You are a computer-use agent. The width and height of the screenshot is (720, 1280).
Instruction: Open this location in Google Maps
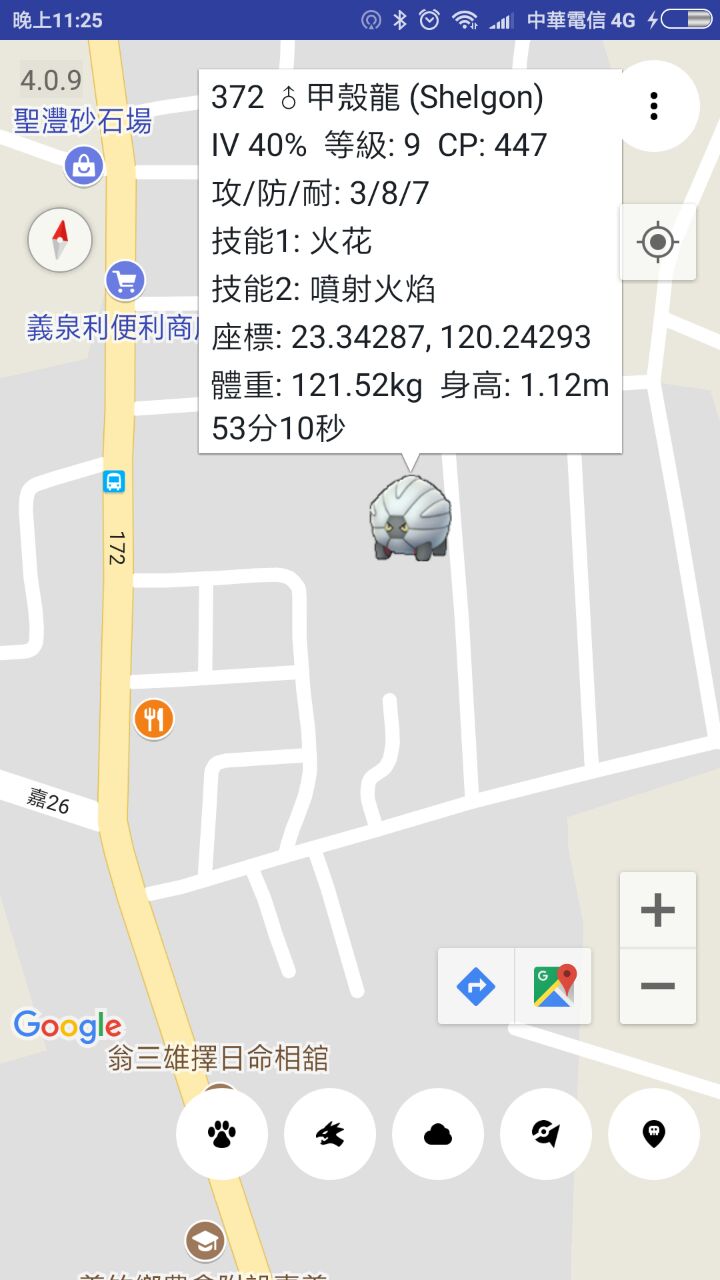(x=554, y=987)
